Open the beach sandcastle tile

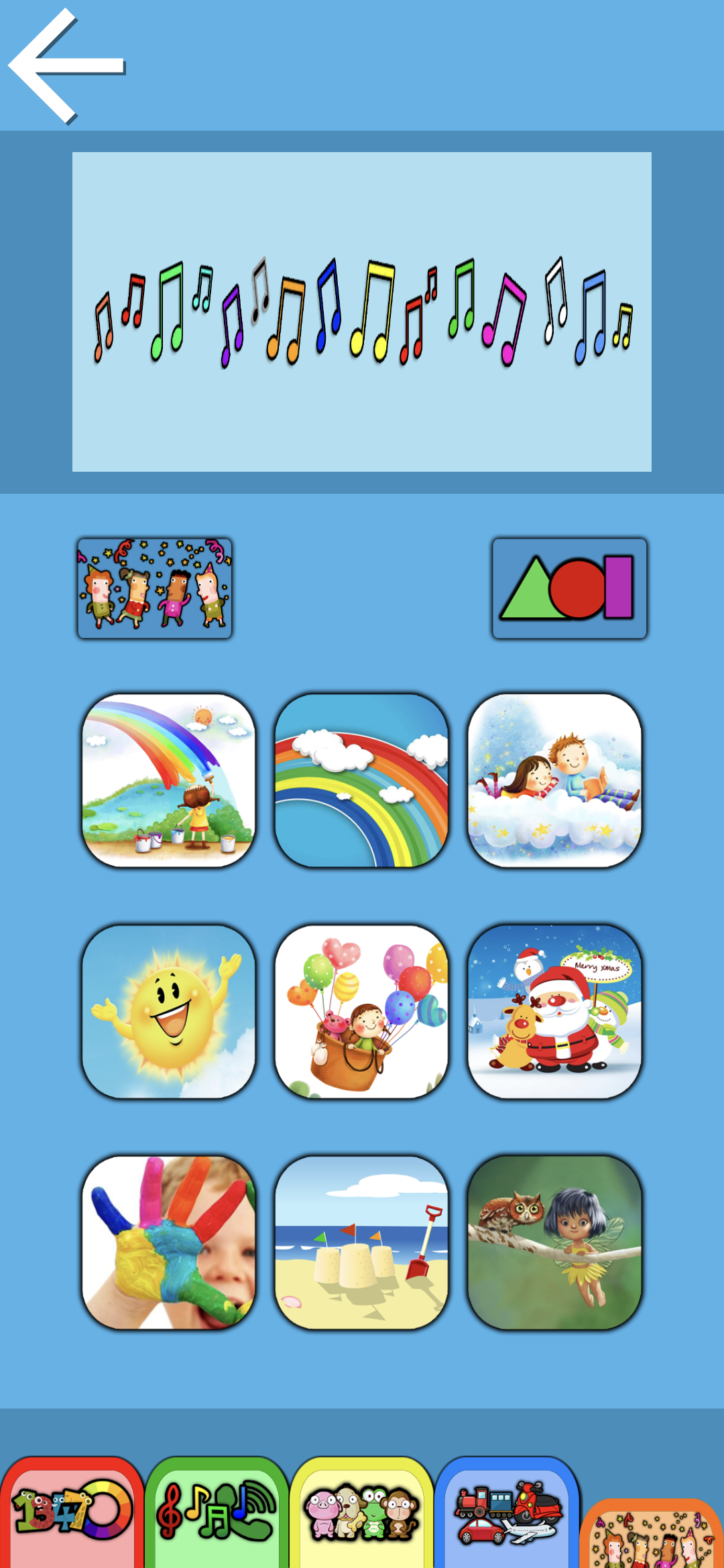pos(361,1242)
